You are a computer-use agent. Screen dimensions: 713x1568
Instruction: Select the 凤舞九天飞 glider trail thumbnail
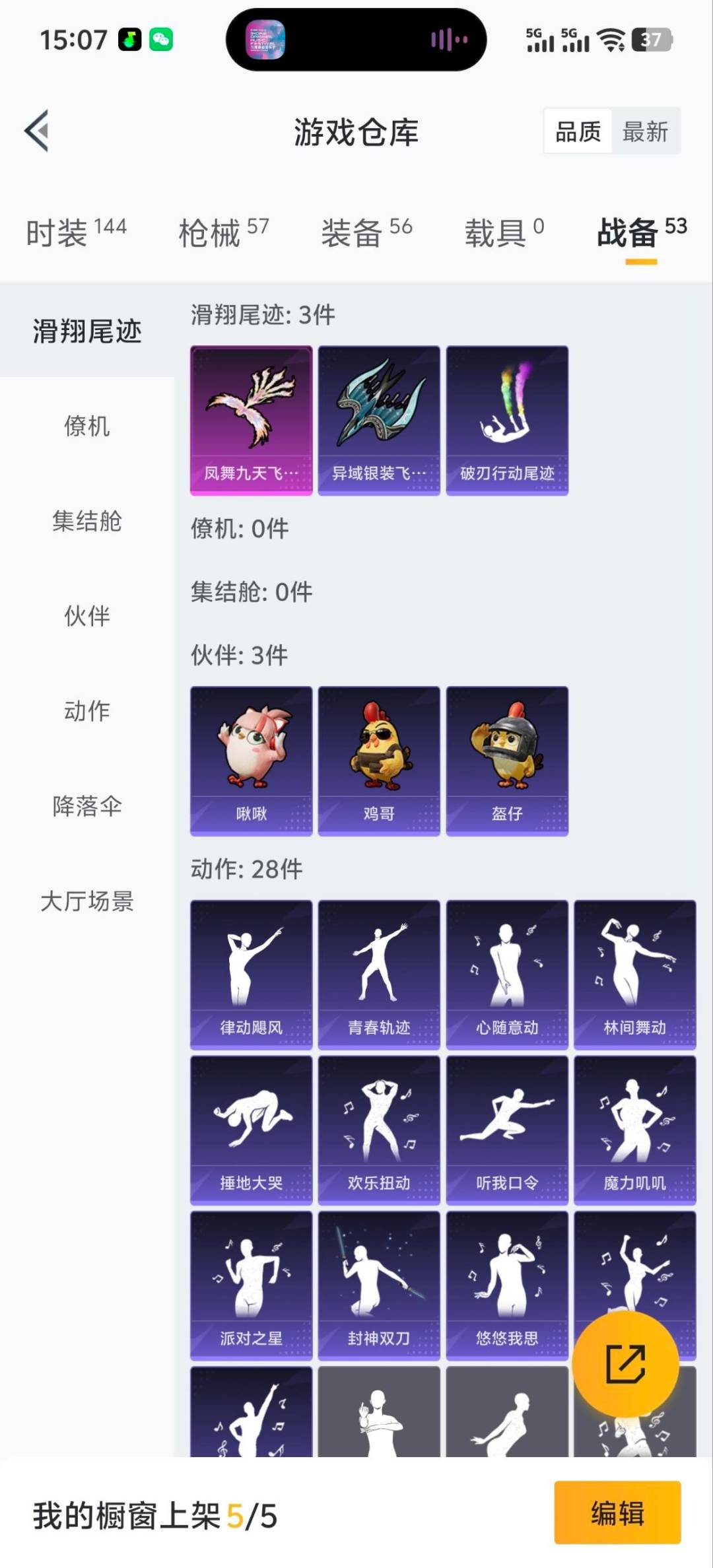[x=252, y=419]
